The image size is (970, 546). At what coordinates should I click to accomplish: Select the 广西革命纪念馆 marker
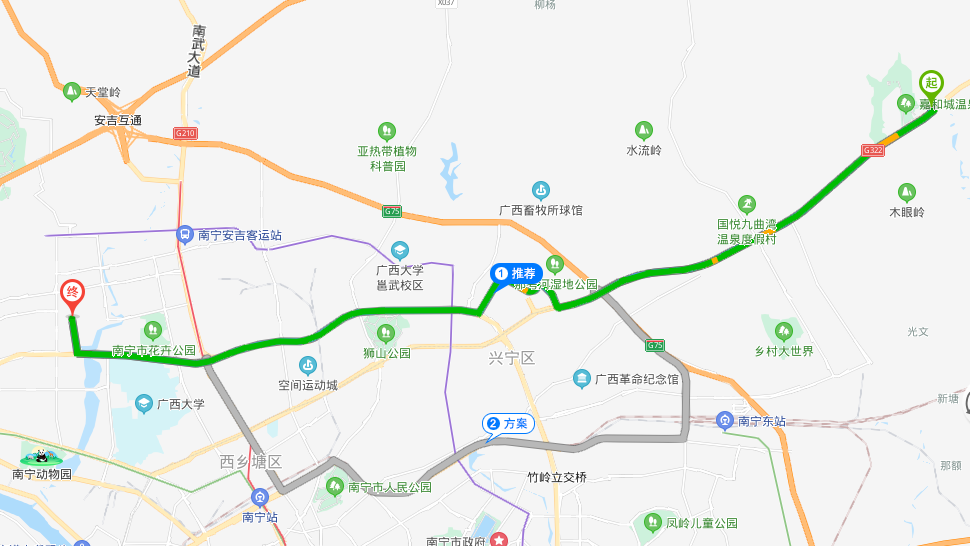[x=582, y=379]
